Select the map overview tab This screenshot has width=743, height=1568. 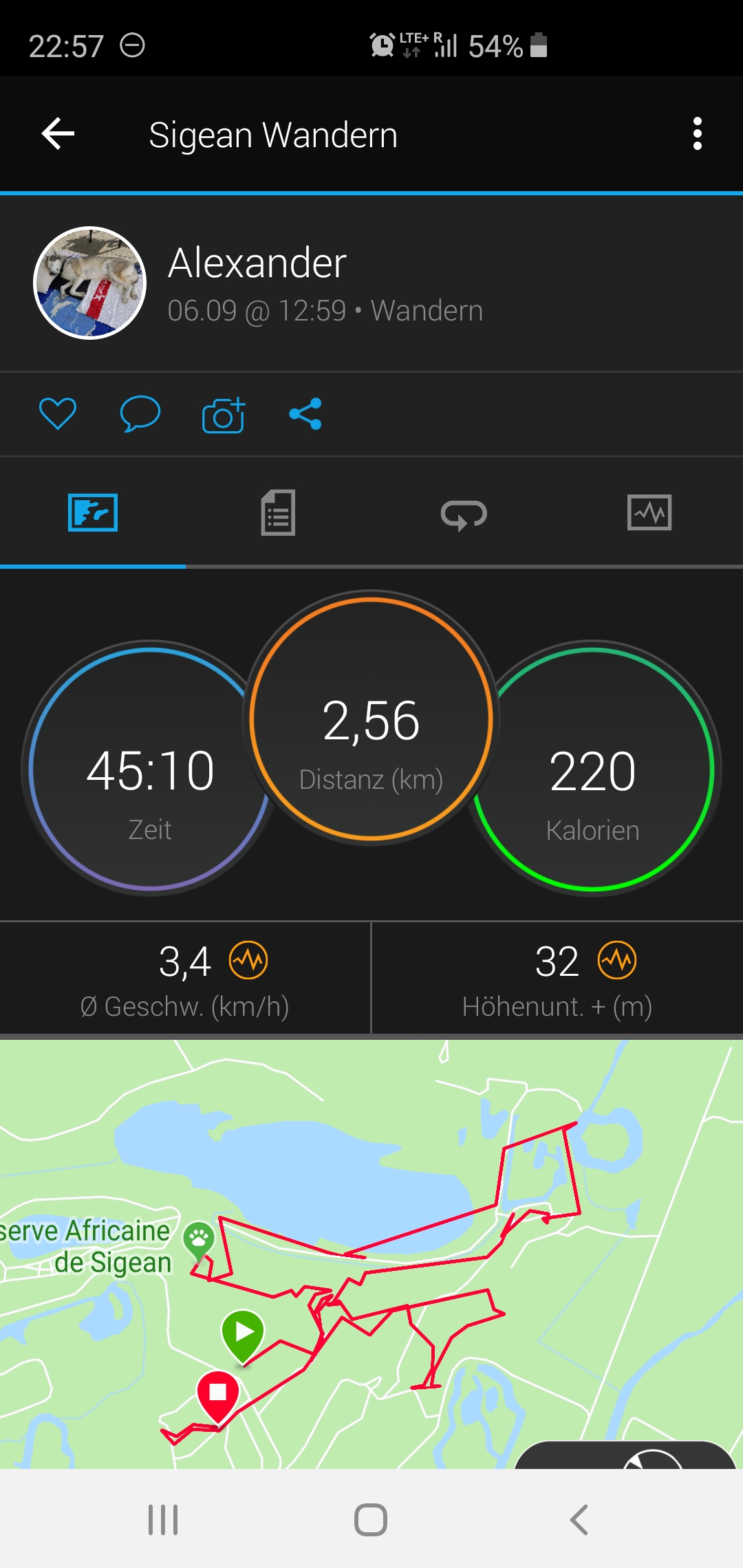coord(93,513)
